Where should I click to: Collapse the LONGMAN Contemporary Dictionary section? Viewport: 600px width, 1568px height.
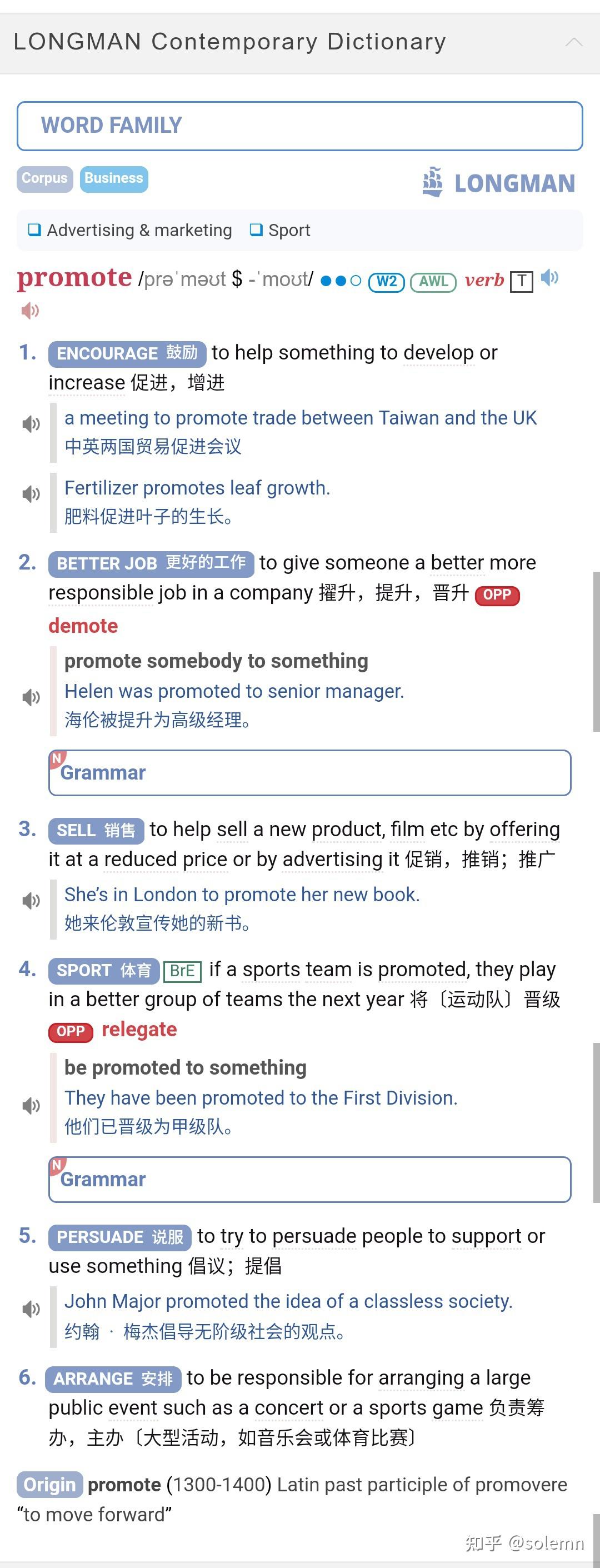tap(573, 42)
